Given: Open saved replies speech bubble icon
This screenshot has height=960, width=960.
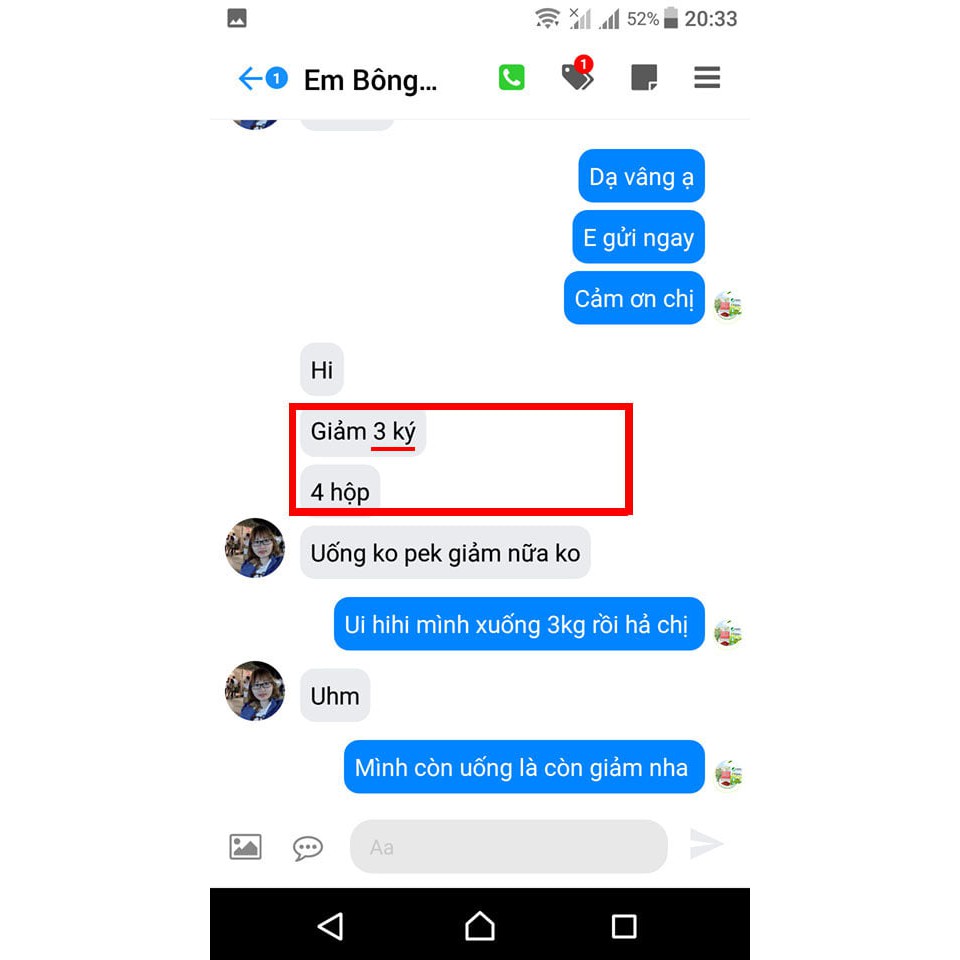Looking at the screenshot, I should point(307,848).
